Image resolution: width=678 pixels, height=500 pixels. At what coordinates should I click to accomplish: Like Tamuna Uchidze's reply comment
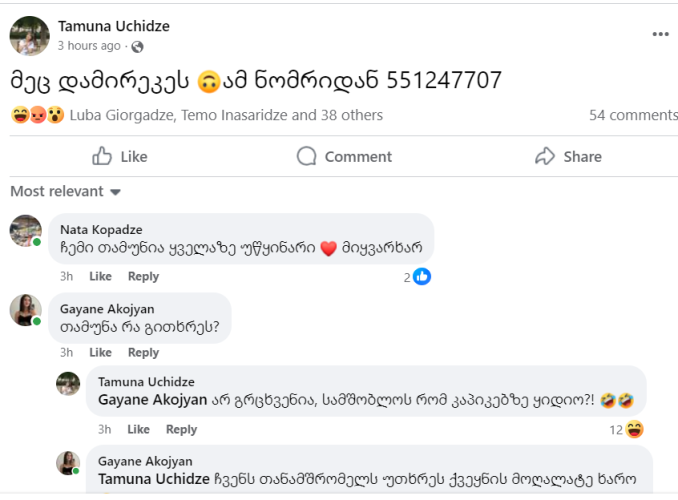(x=138, y=429)
